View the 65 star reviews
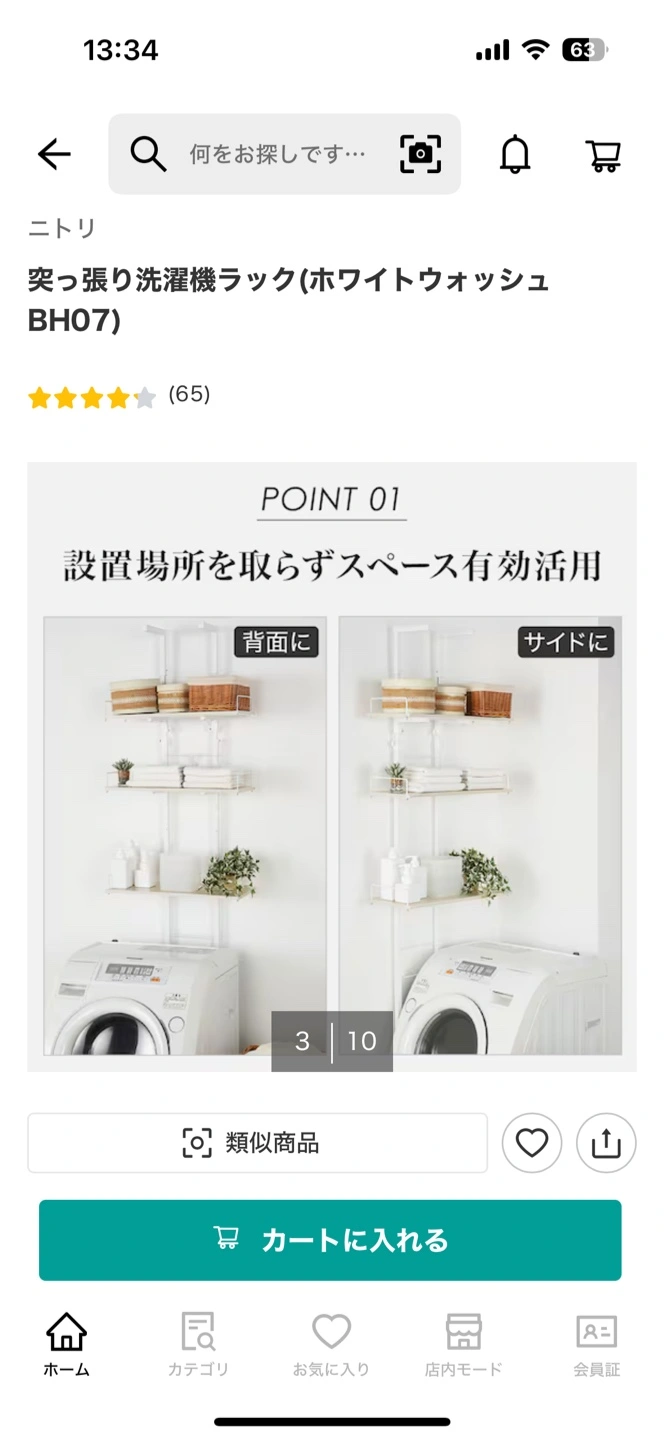The height and width of the screenshot is (1440, 664). (x=119, y=395)
